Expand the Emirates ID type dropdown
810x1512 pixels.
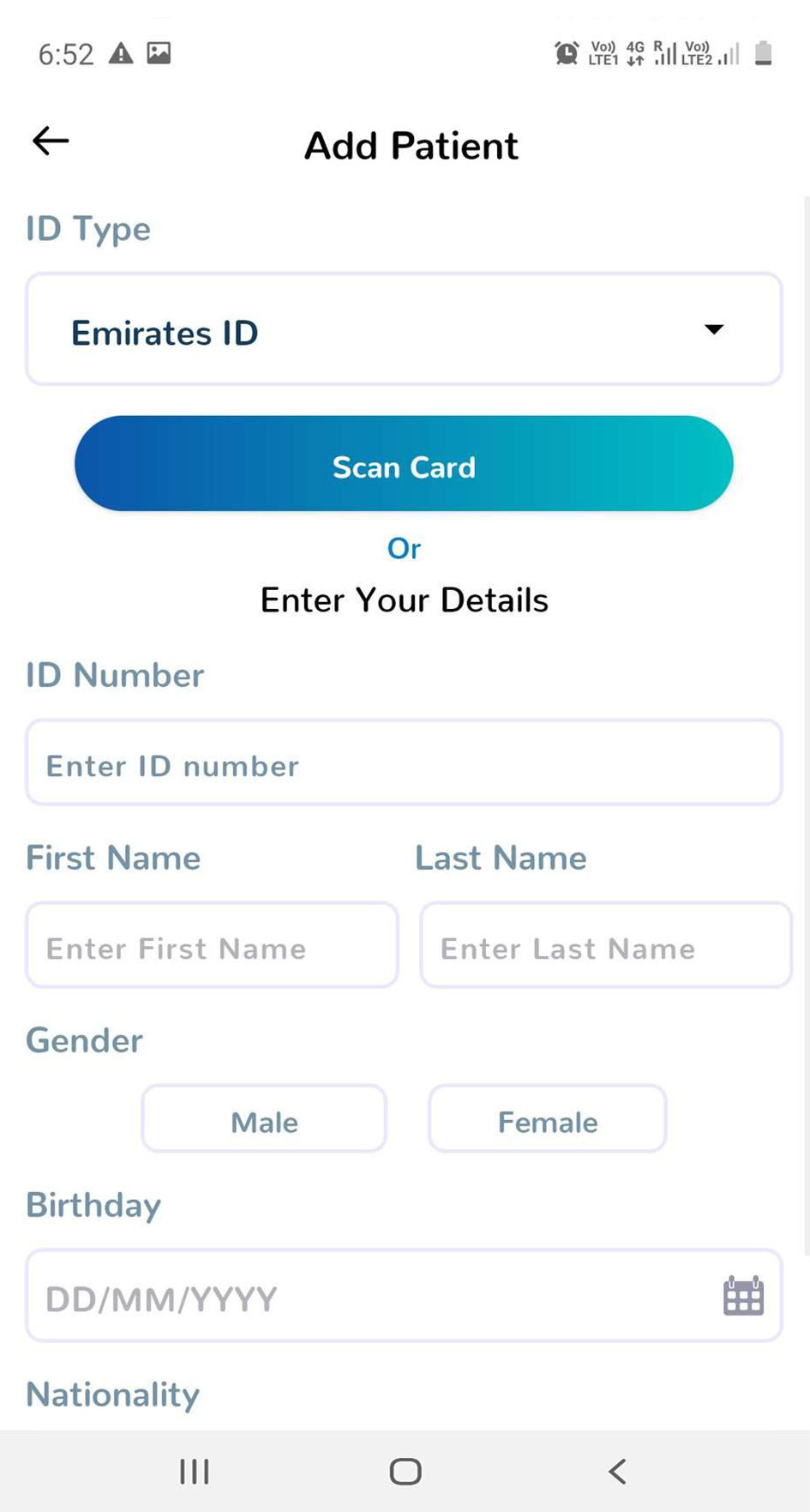point(404,329)
